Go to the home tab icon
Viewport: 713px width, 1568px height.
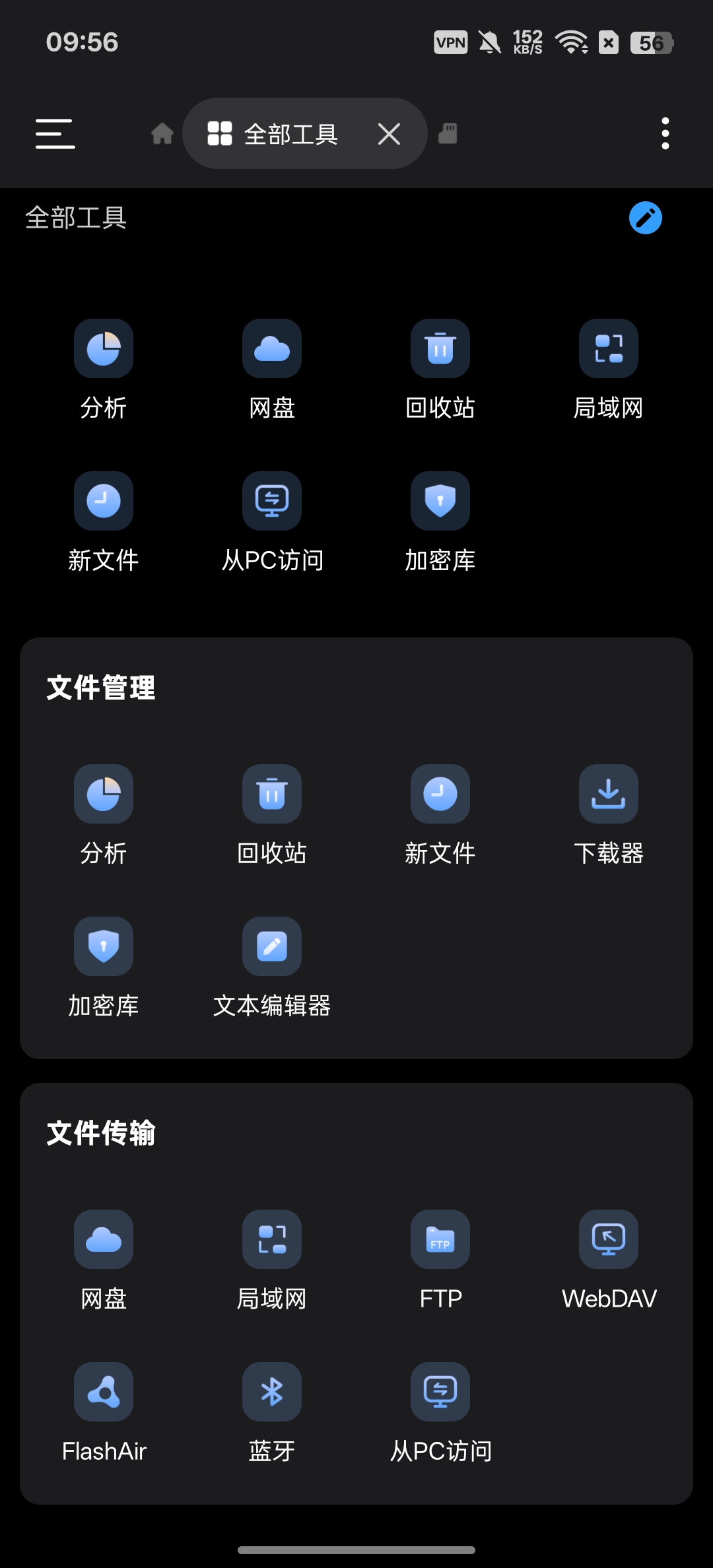click(162, 134)
